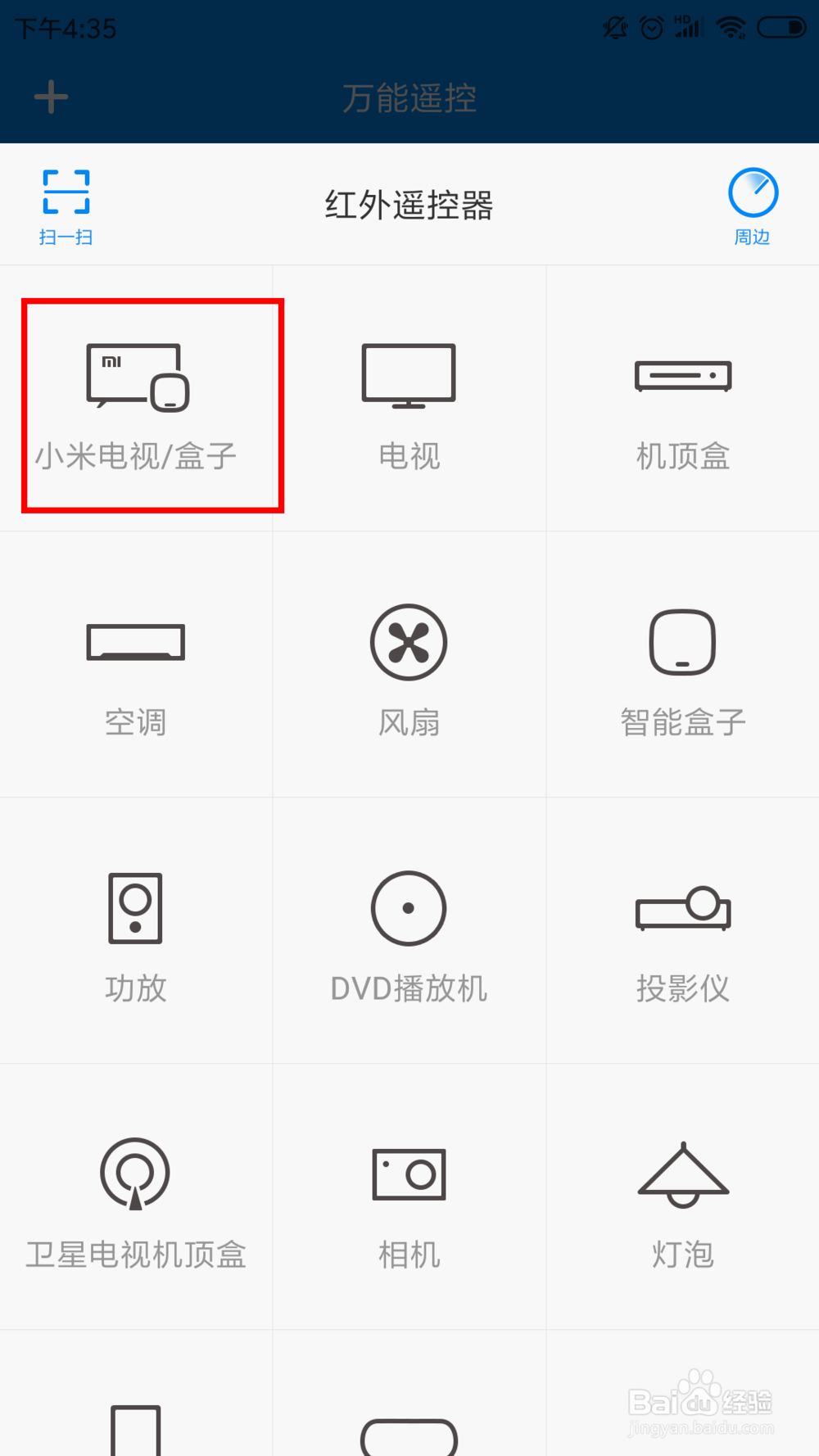This screenshot has height=1456, width=819.
Task: Open the 周边 nearby devices feature
Action: pyautogui.click(x=753, y=205)
